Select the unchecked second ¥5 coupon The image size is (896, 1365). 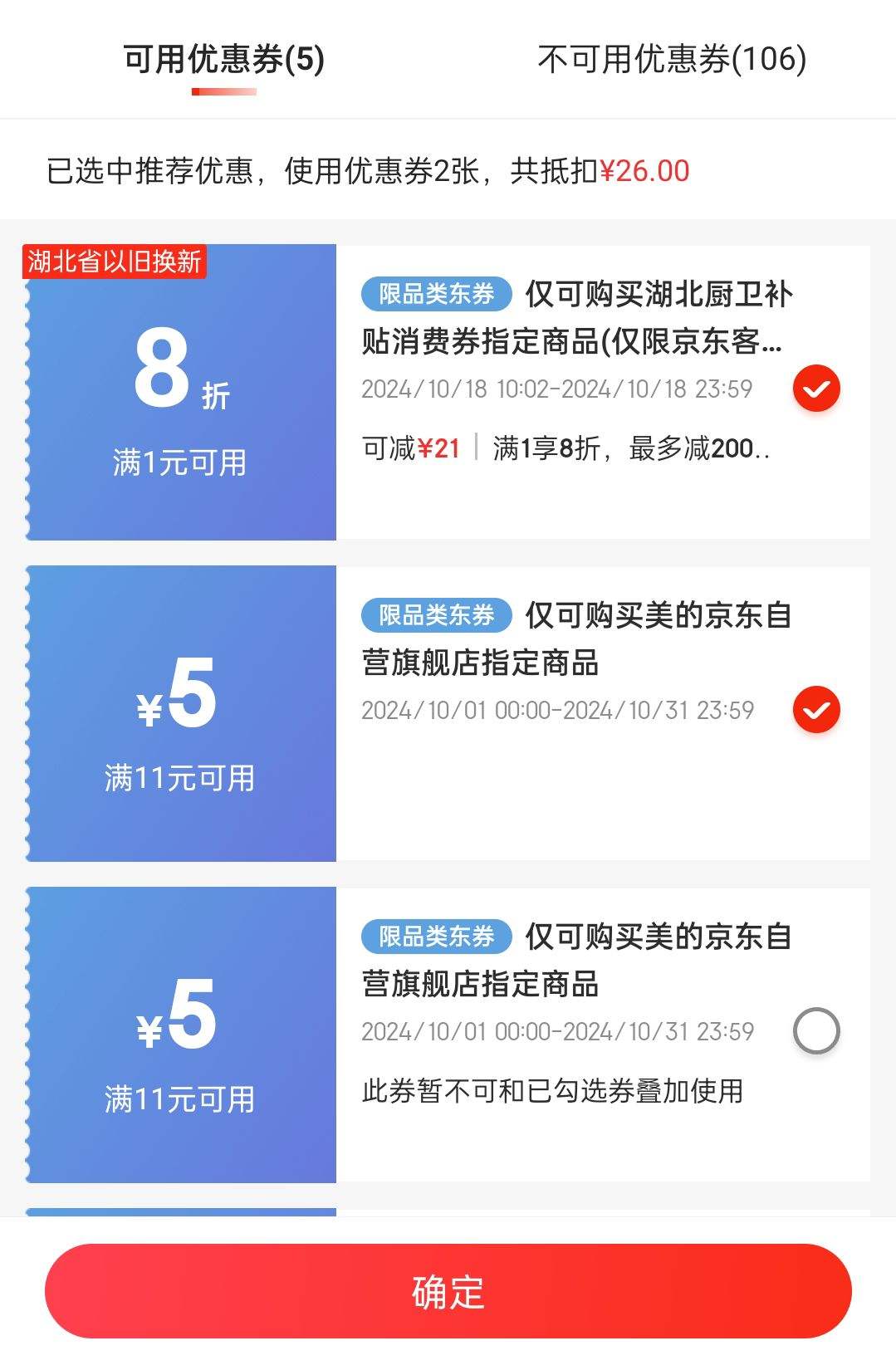[817, 1030]
